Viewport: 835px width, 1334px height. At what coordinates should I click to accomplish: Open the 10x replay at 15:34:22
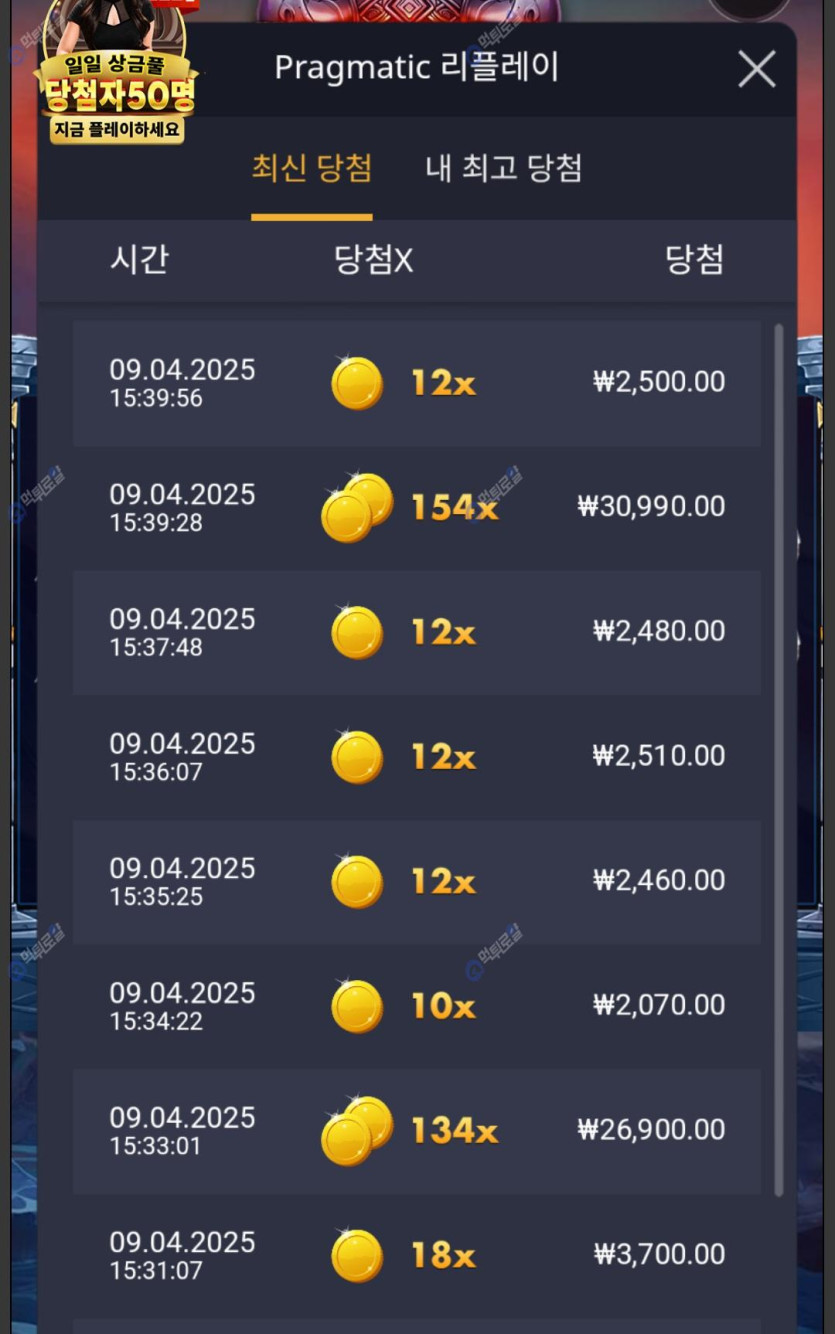416,1006
